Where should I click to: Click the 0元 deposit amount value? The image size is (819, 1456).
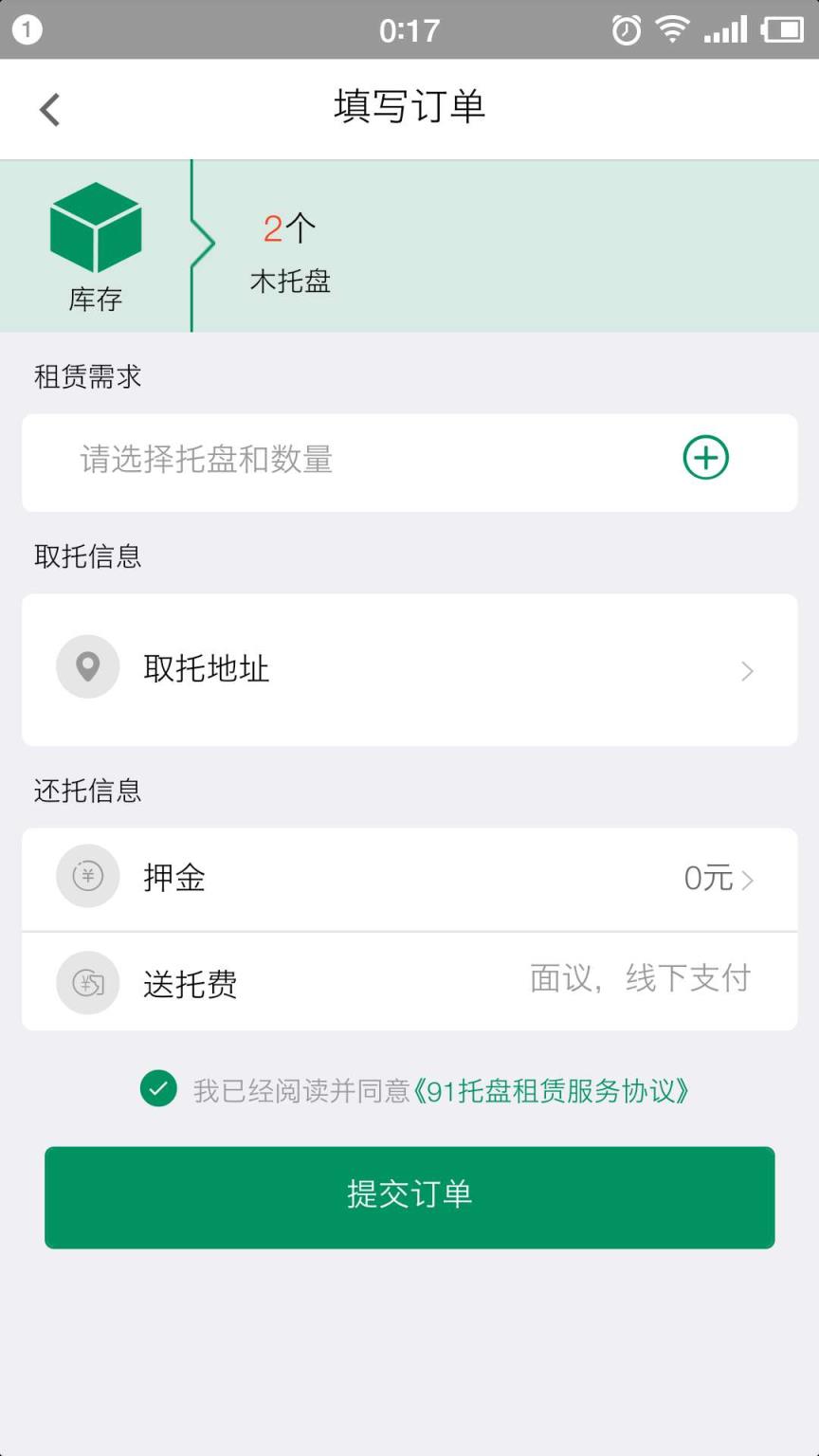[x=705, y=878]
